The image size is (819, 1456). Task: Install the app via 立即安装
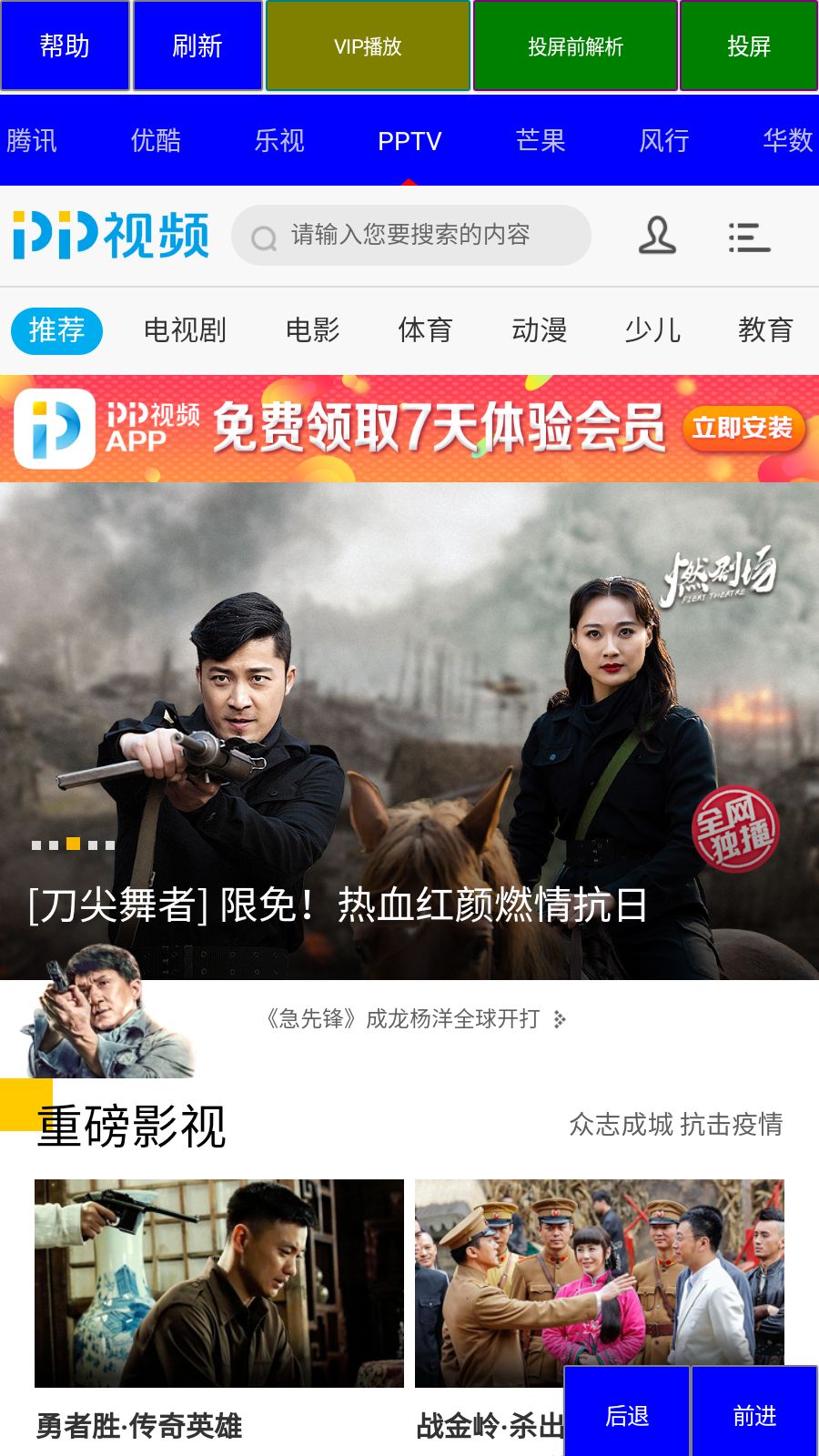click(x=742, y=428)
